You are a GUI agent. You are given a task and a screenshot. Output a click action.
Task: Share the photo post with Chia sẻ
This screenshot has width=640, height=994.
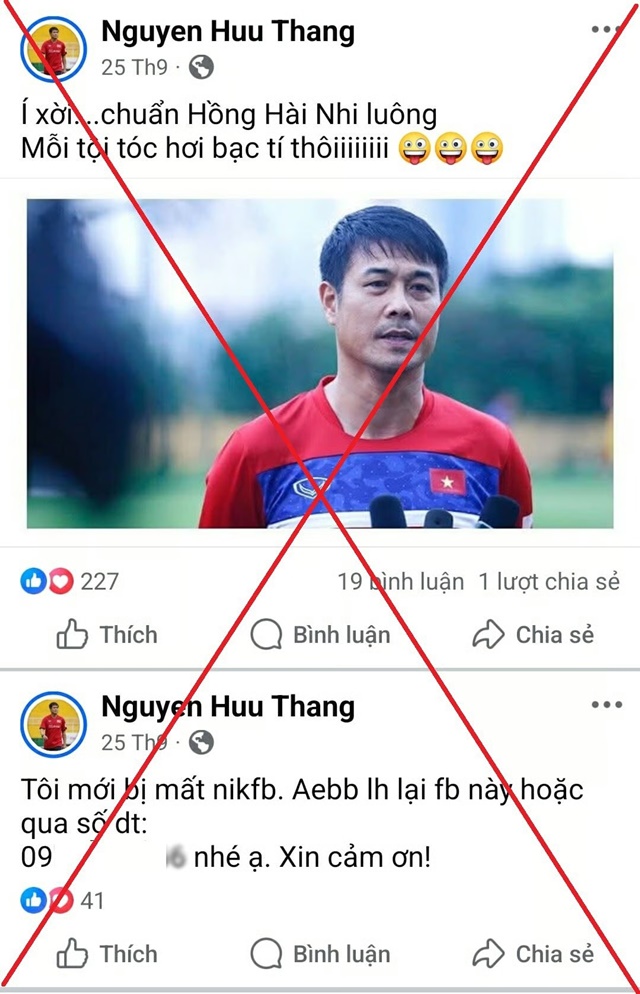533,635
